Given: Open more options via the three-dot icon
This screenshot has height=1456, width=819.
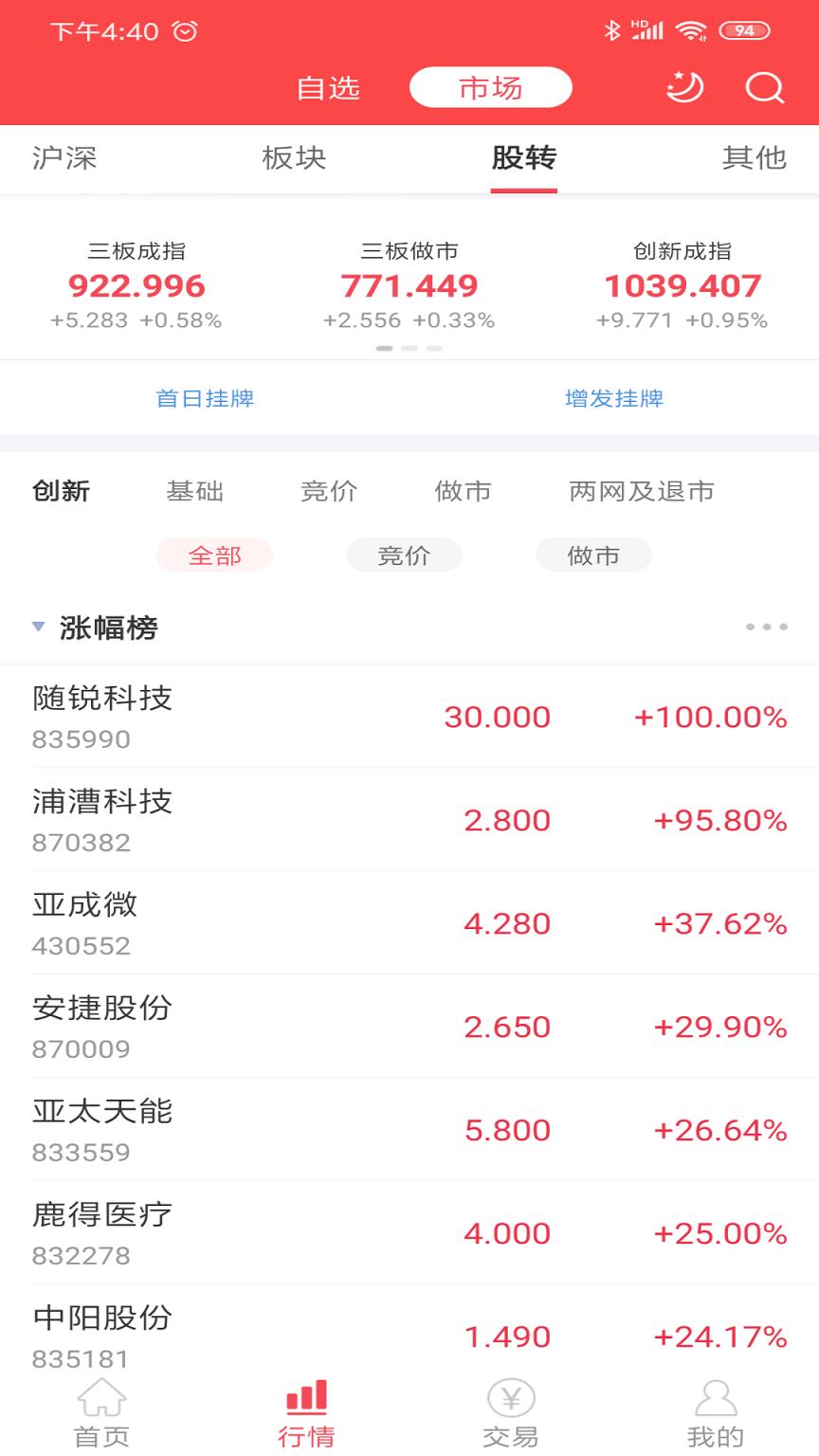Looking at the screenshot, I should point(766,626).
